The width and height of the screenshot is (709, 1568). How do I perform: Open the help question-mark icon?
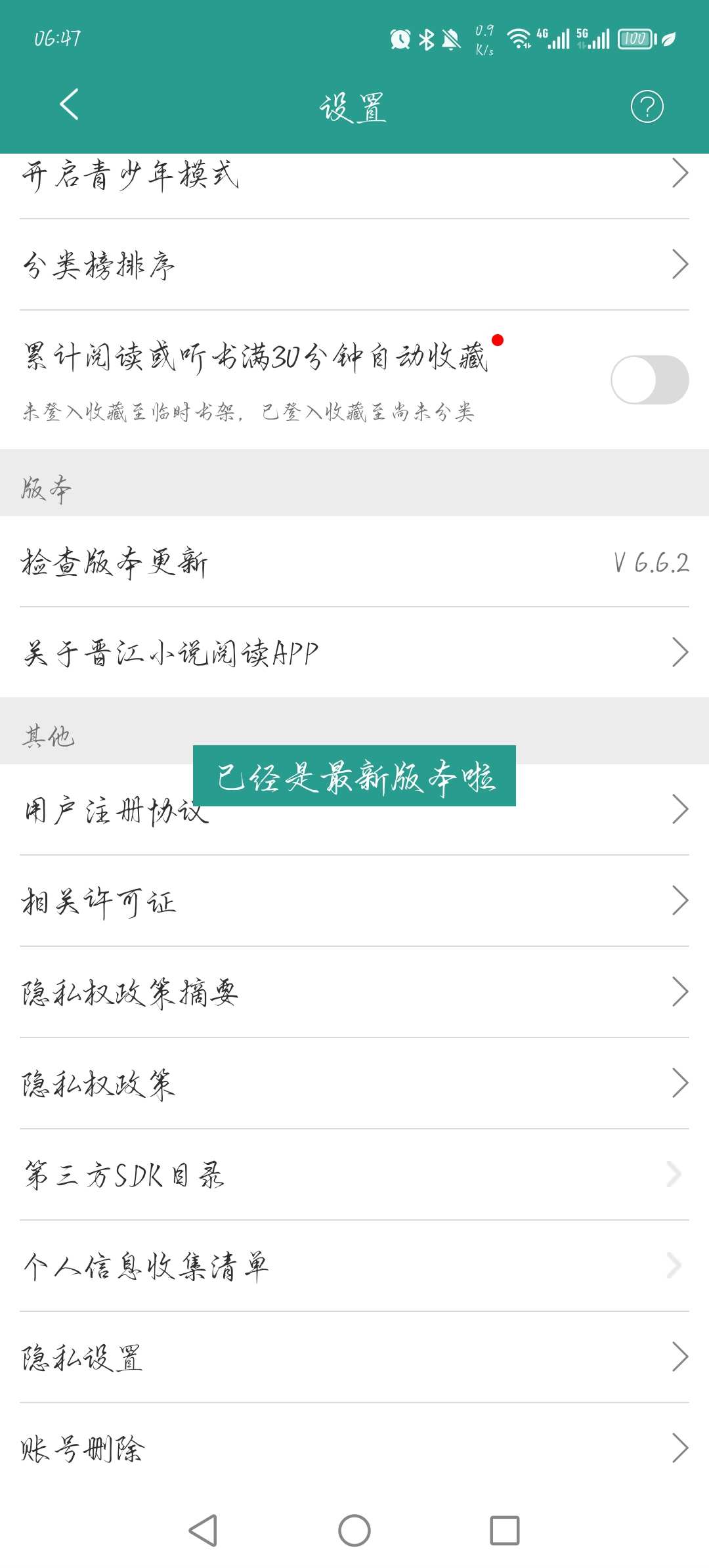647,106
